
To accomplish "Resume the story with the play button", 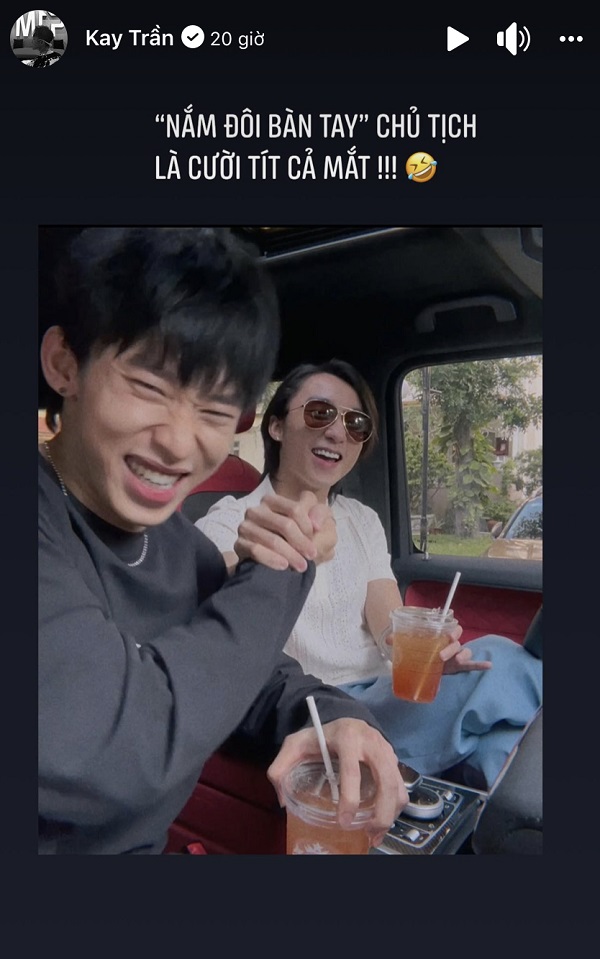I will [x=457, y=39].
